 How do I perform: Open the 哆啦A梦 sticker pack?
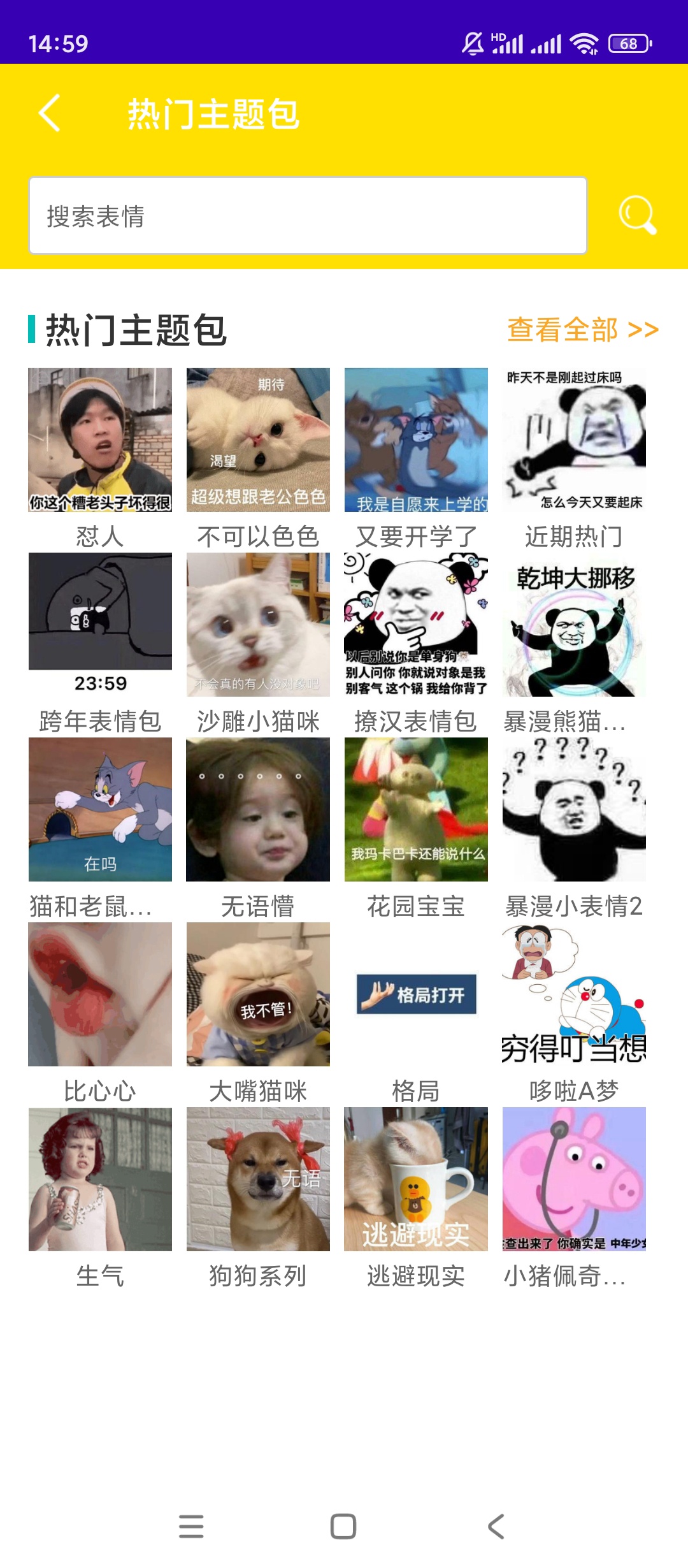[x=574, y=994]
